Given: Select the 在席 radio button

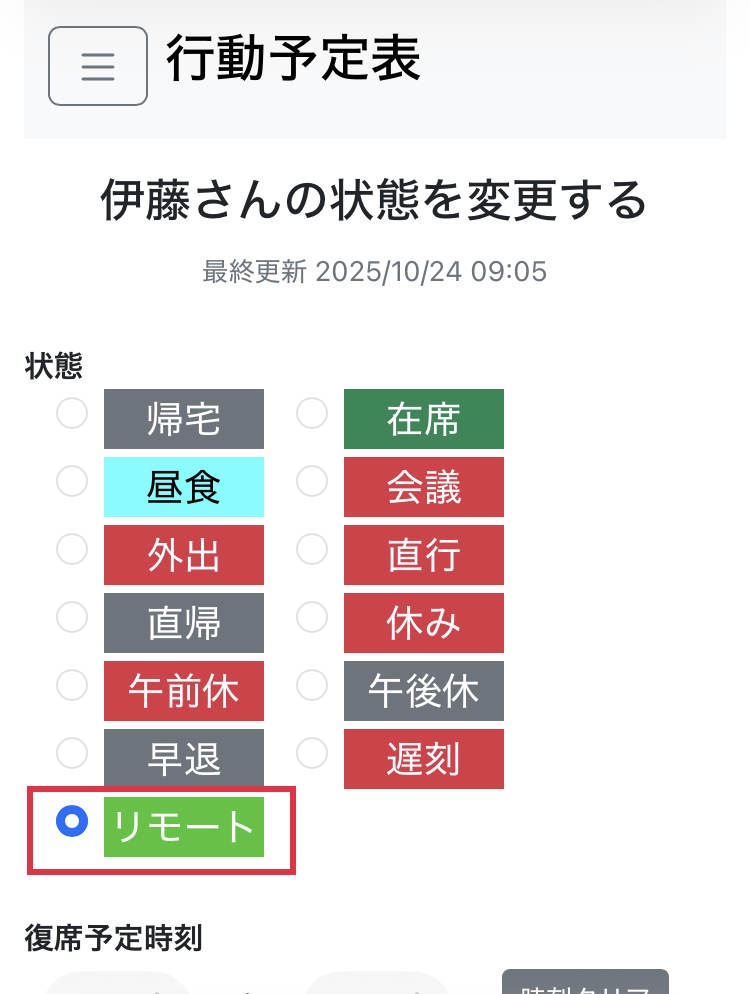Looking at the screenshot, I should pyautogui.click(x=311, y=413).
